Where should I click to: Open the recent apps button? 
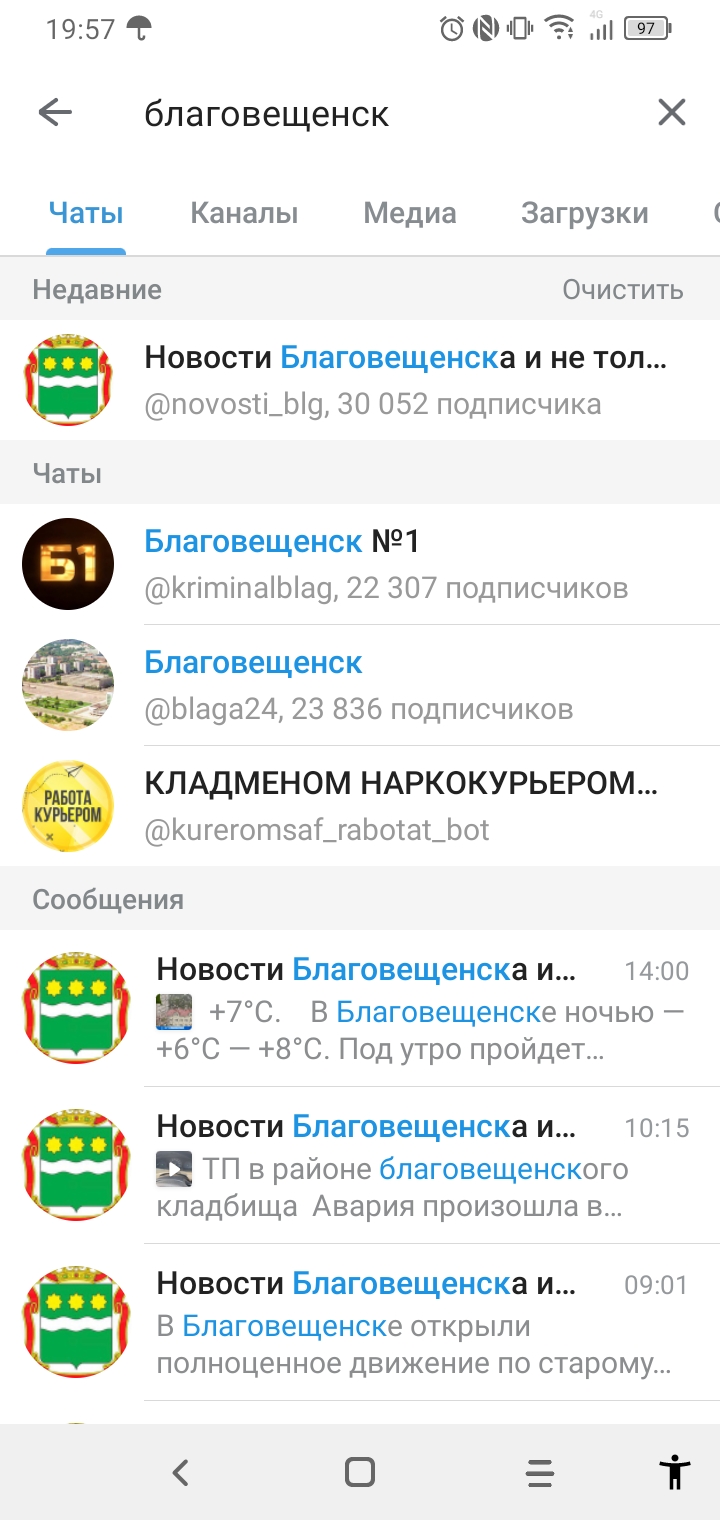pos(539,1472)
